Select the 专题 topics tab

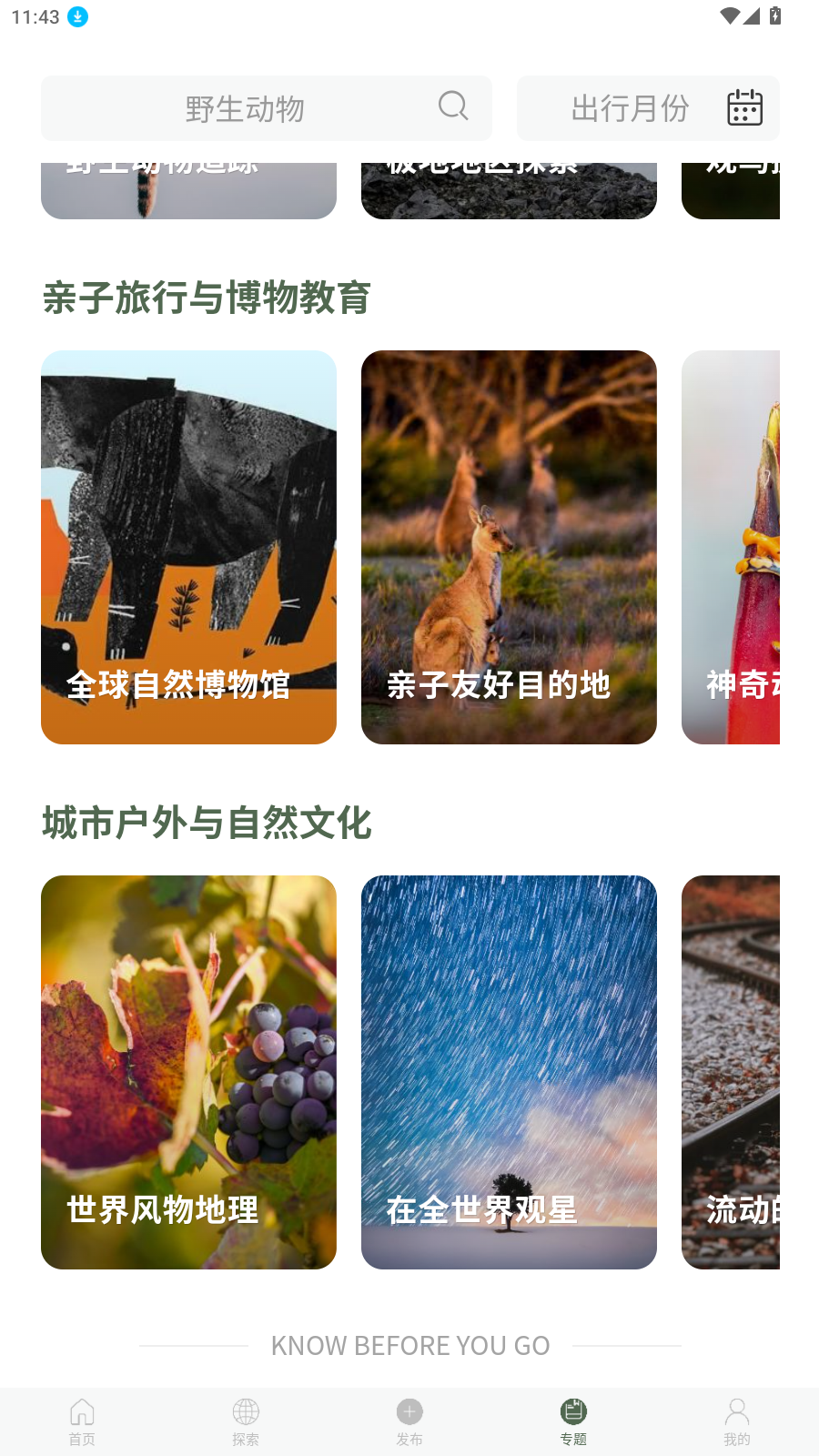pyautogui.click(x=573, y=1421)
